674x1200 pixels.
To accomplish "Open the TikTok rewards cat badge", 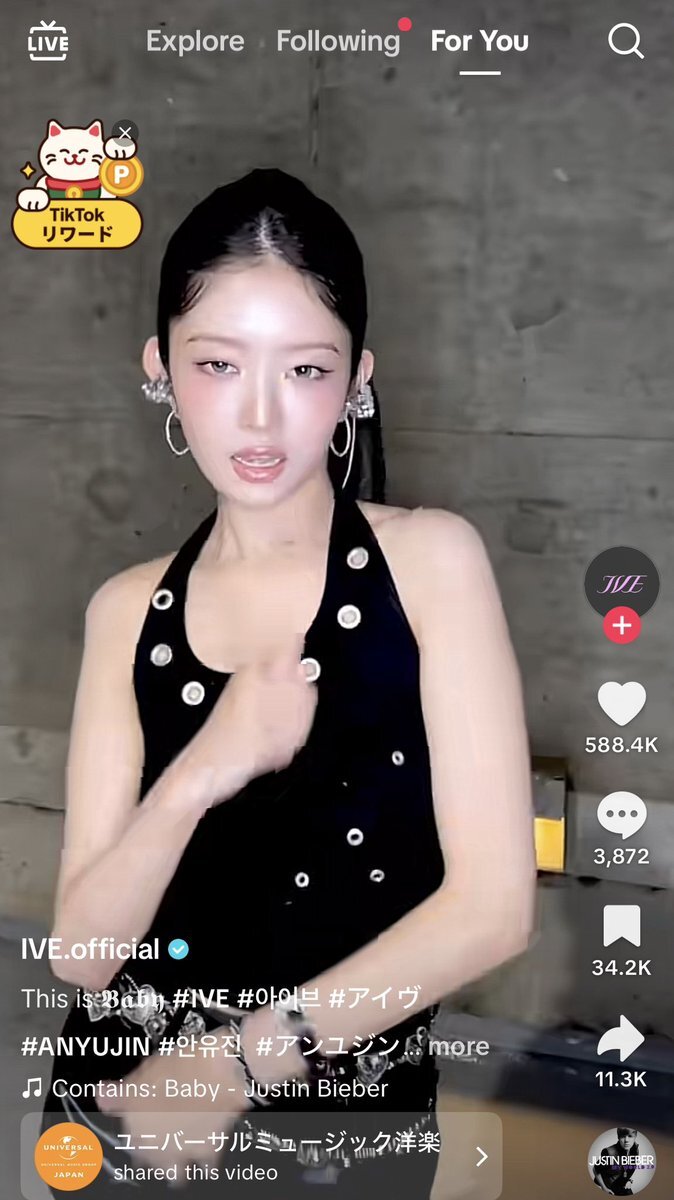I will (76, 185).
